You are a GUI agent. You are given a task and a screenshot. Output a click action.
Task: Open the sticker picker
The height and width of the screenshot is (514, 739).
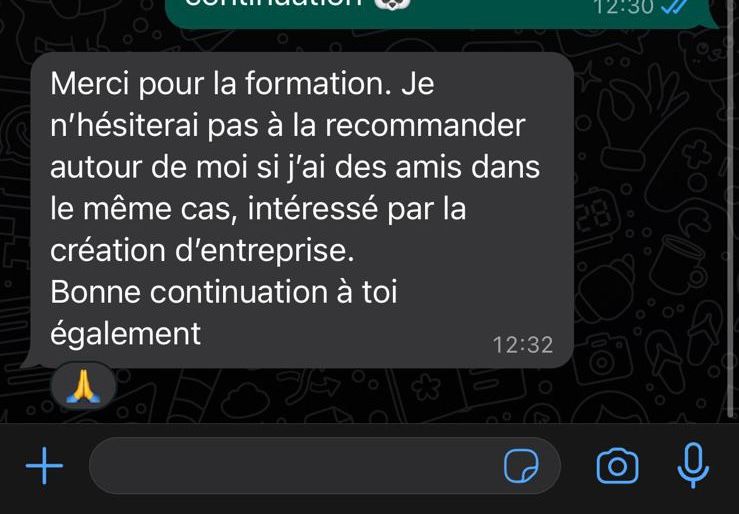(x=521, y=466)
